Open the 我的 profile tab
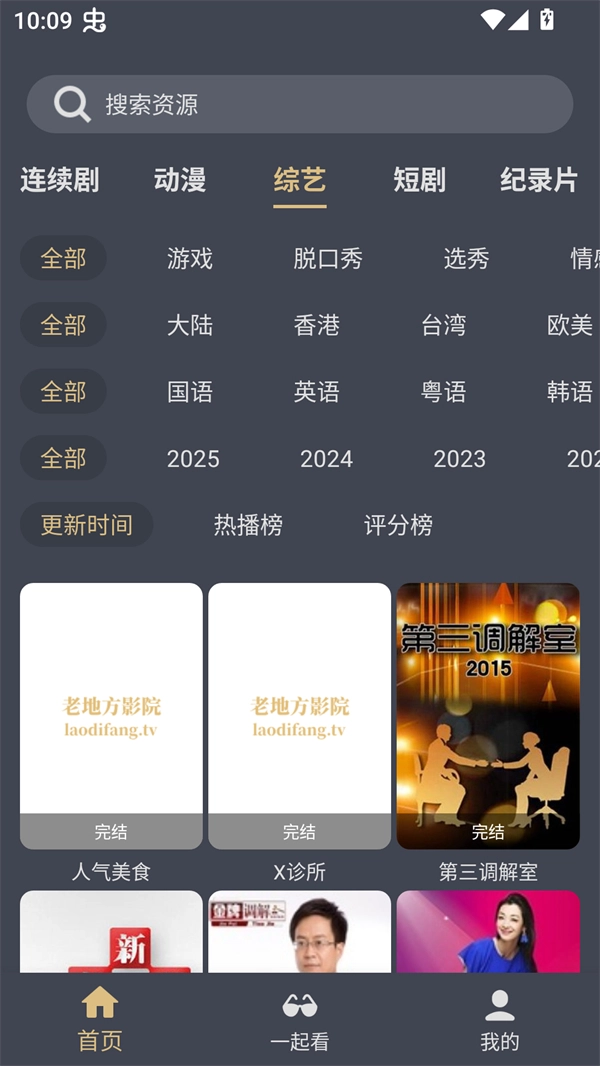 point(500,1020)
